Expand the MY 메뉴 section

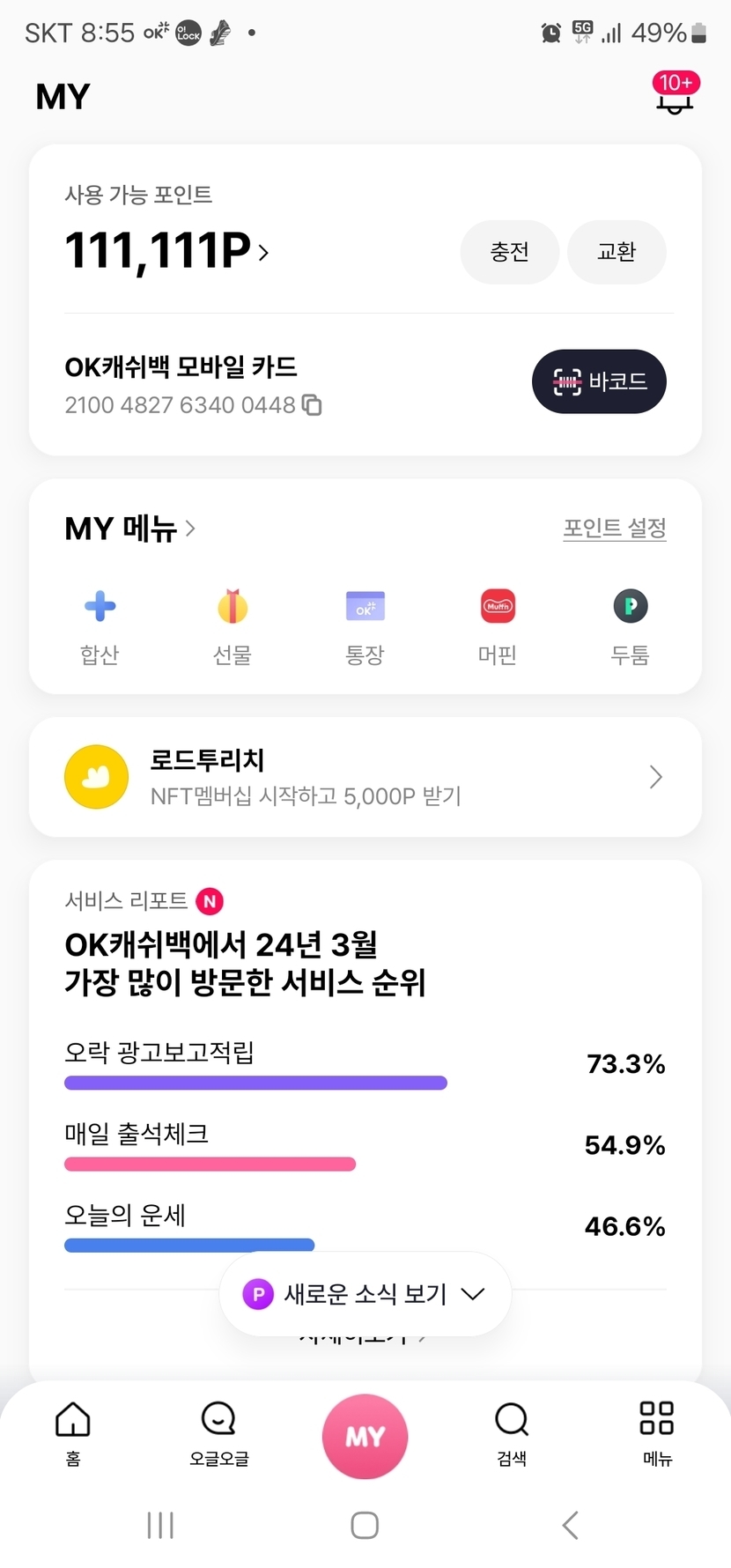click(129, 529)
